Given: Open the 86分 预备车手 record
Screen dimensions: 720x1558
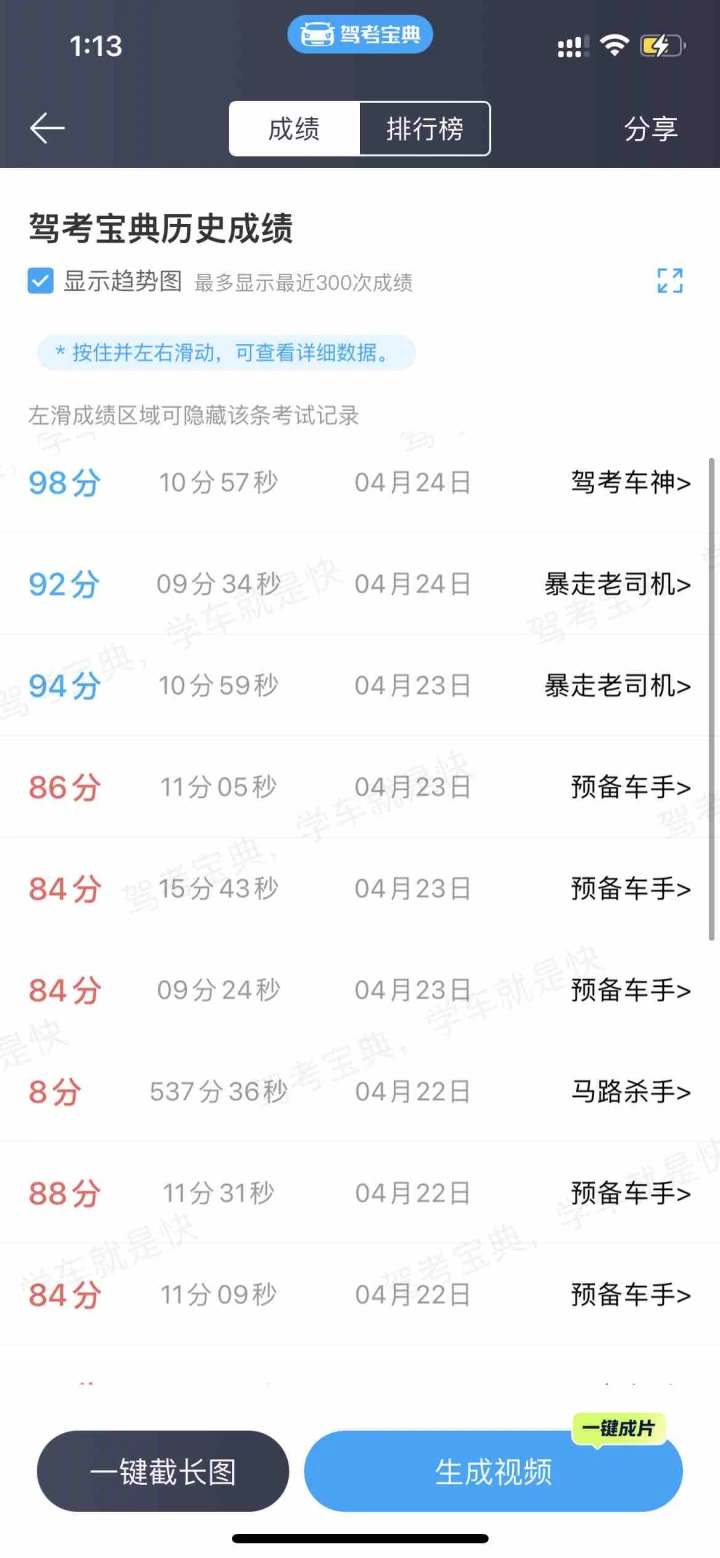Looking at the screenshot, I should tap(360, 787).
